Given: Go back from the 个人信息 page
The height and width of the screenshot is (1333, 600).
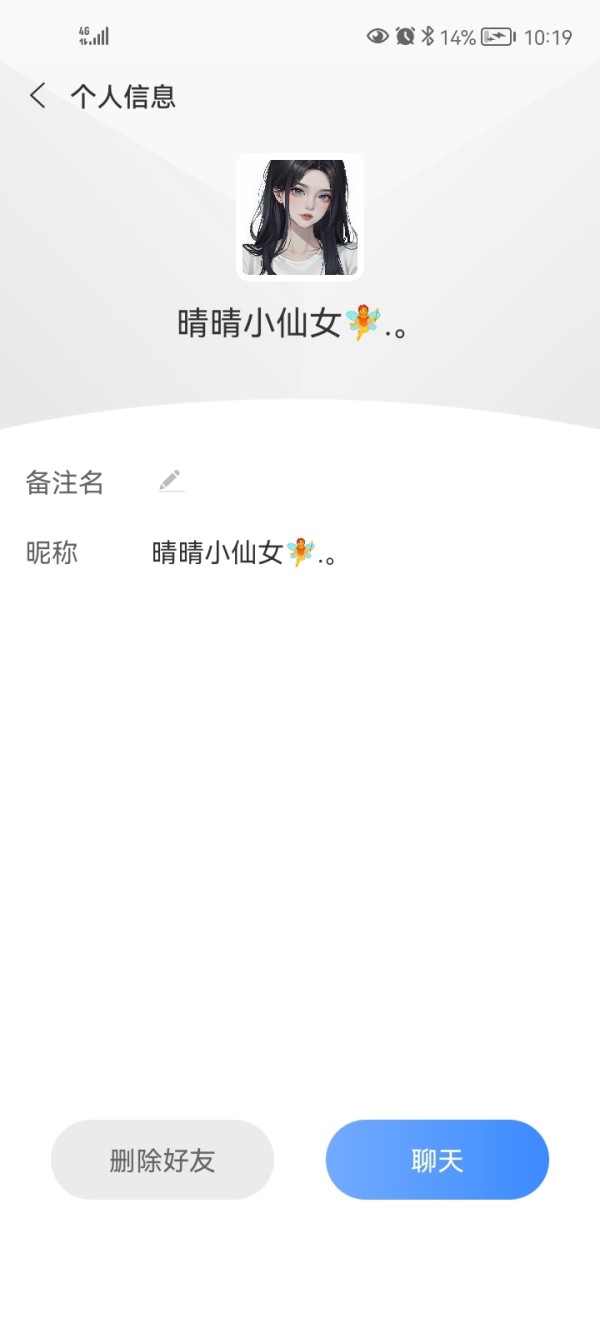Looking at the screenshot, I should pyautogui.click(x=38, y=96).
